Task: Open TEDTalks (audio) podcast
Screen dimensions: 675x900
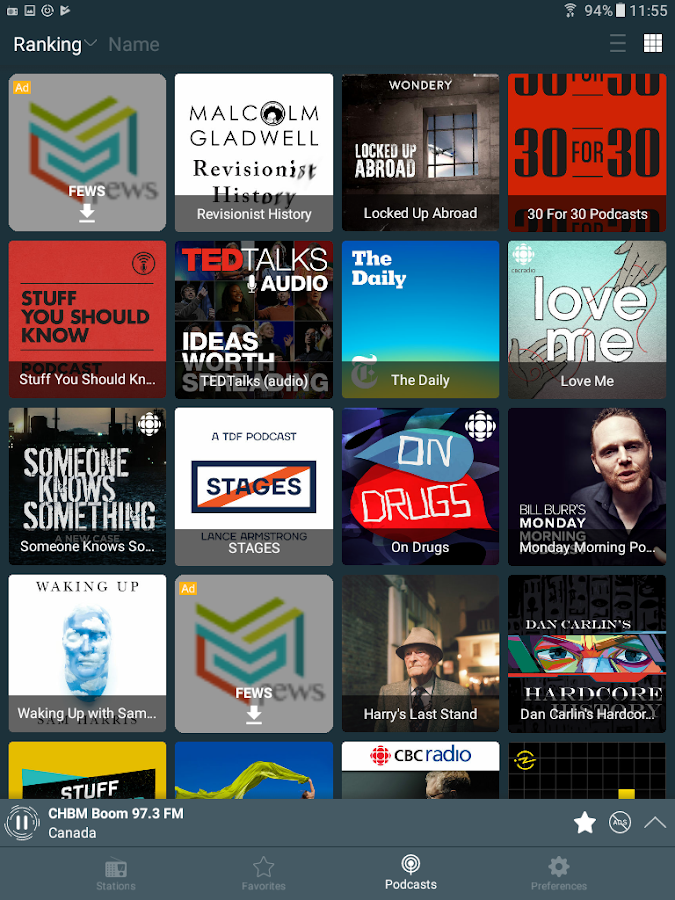Action: click(254, 319)
